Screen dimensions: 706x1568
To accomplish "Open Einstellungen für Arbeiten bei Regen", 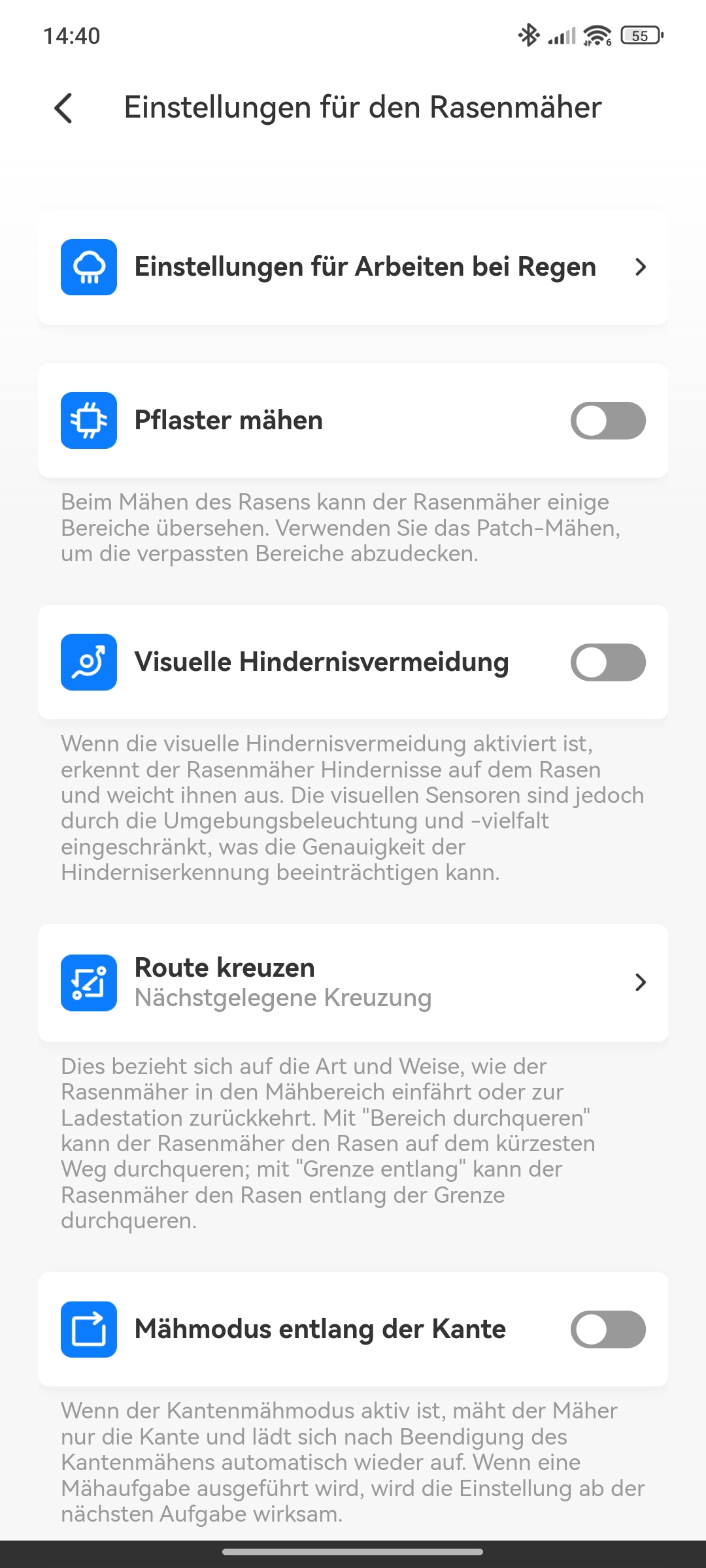I will 353,267.
